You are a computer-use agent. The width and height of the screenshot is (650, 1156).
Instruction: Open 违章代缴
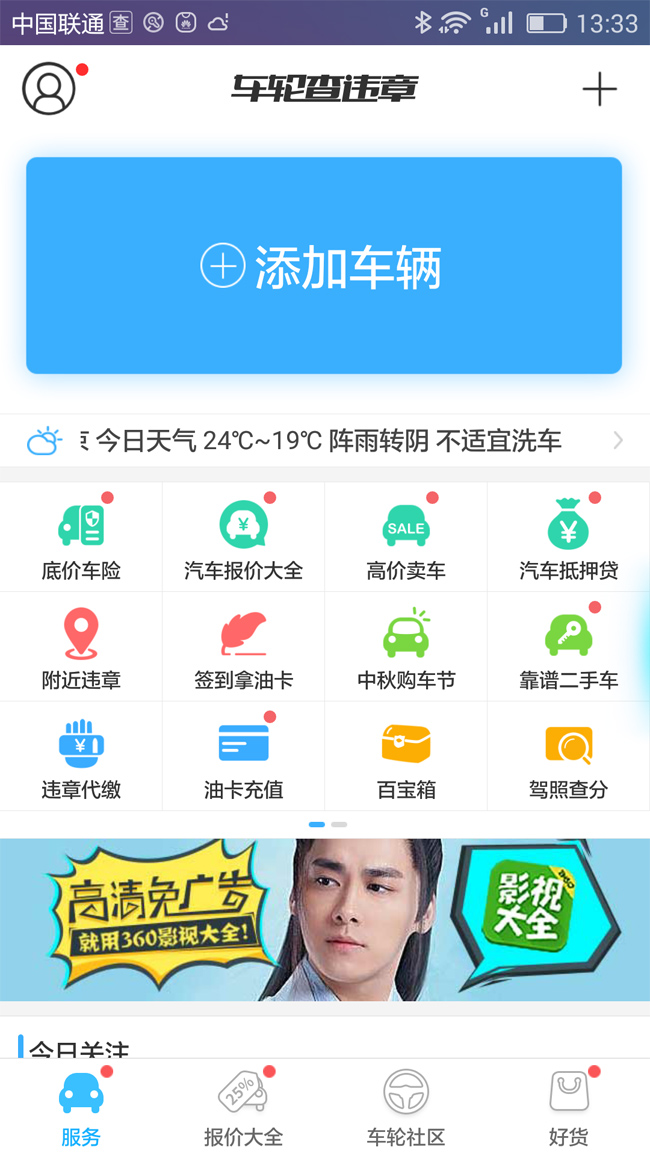(x=81, y=756)
